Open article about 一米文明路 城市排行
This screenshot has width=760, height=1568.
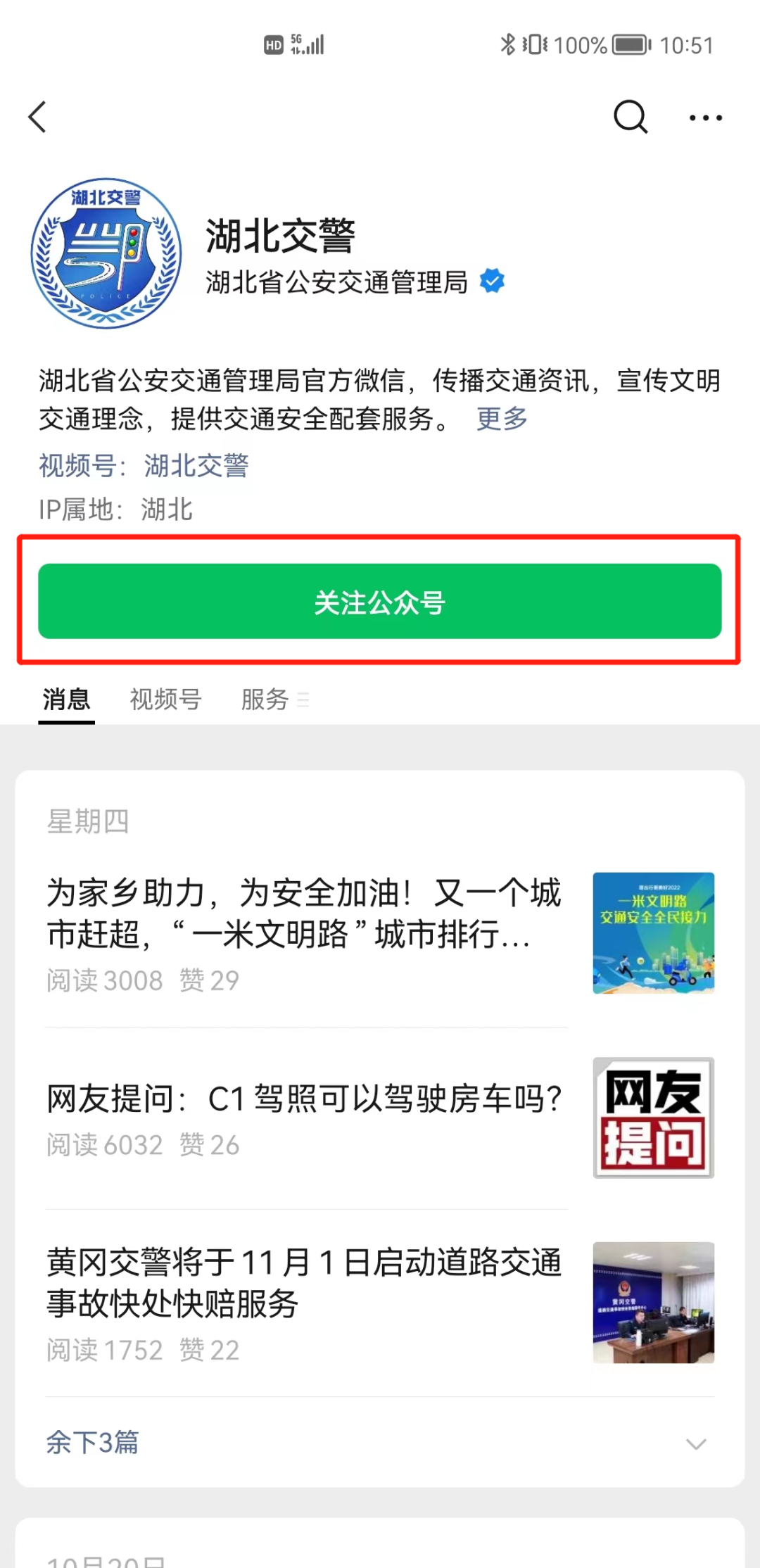(x=304, y=913)
